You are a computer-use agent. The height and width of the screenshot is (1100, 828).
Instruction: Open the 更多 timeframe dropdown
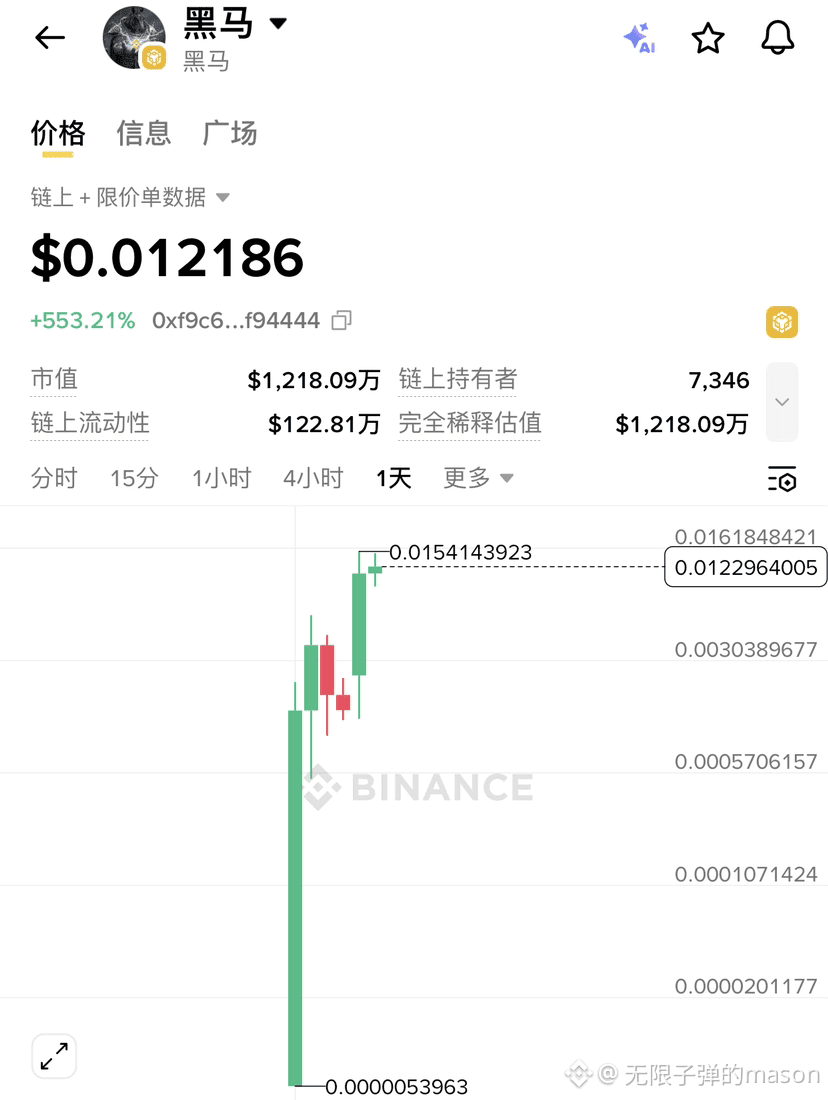[x=478, y=478]
